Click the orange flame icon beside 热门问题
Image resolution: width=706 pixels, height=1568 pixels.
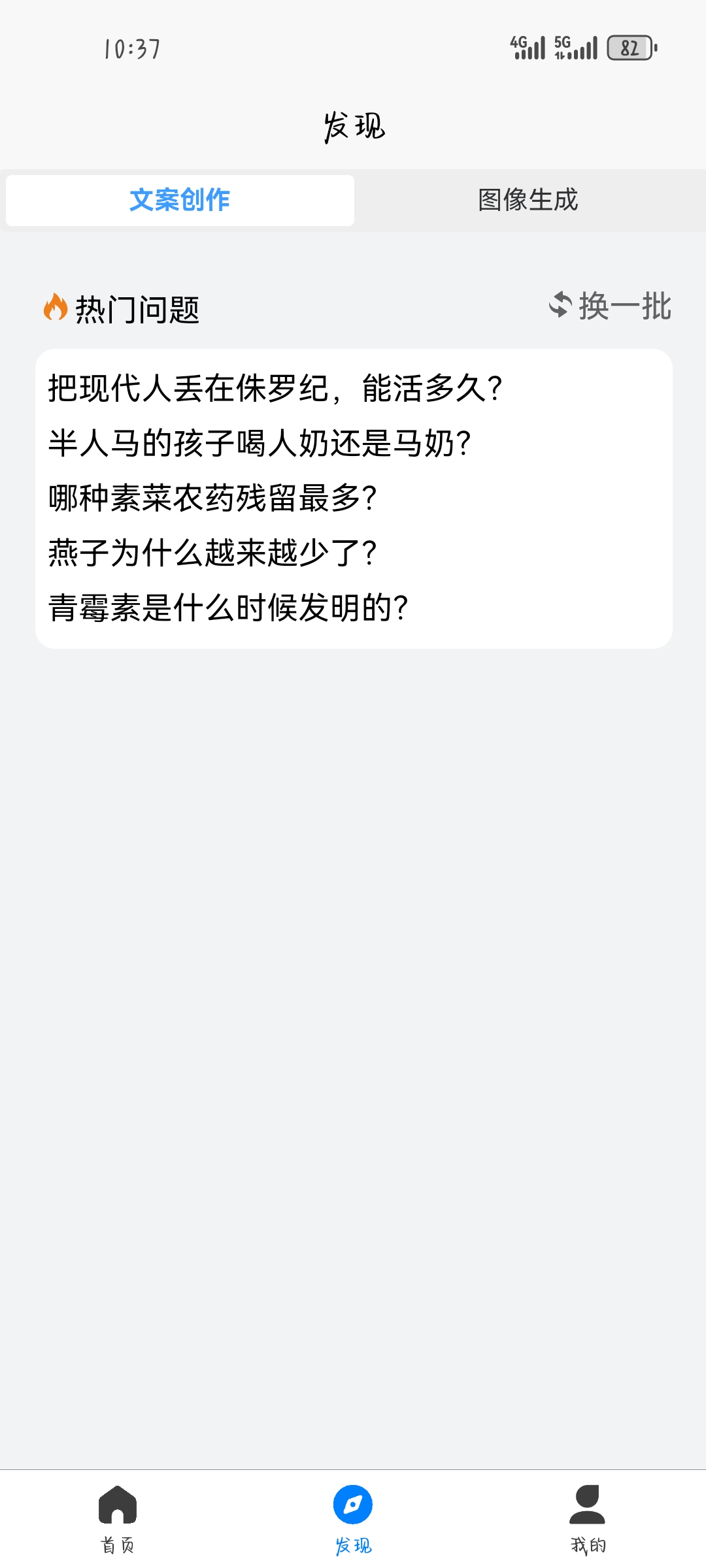tap(55, 307)
